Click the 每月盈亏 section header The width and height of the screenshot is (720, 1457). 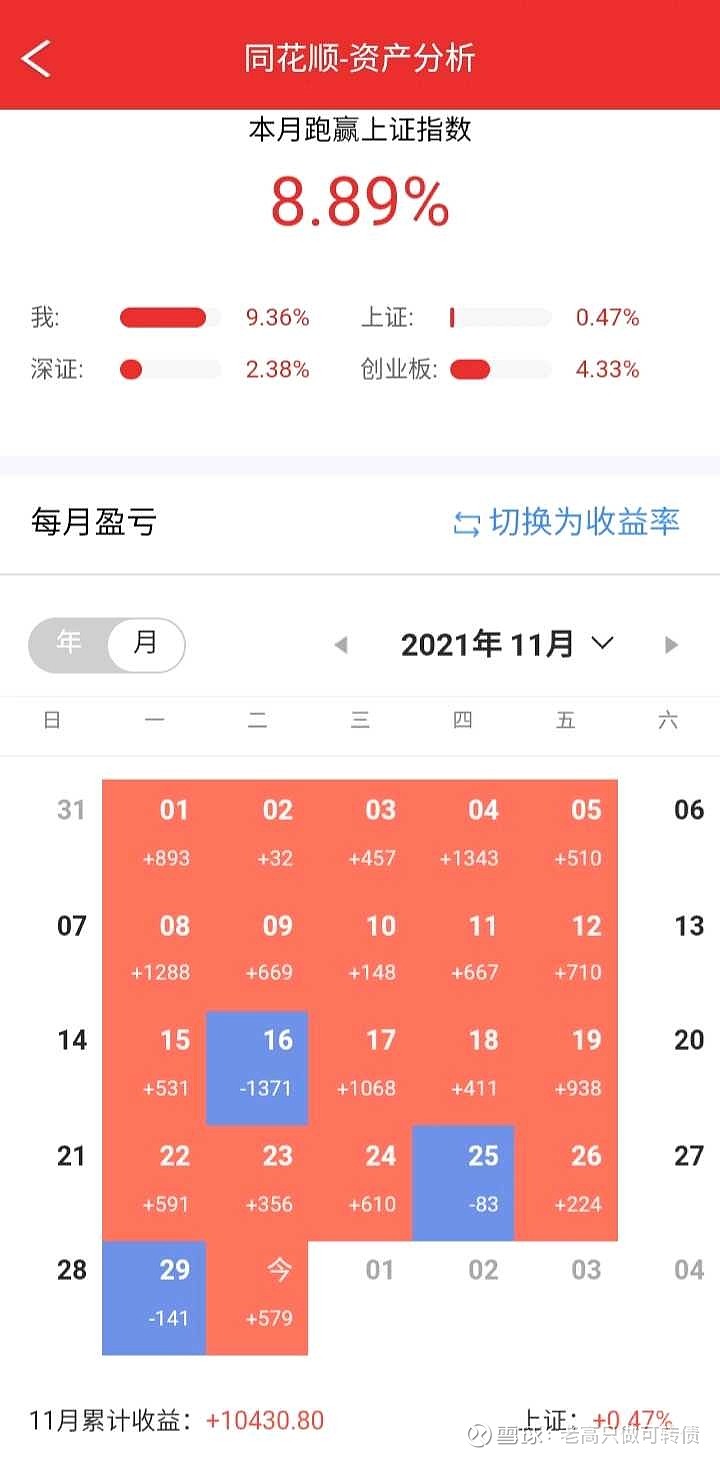[x=94, y=522]
